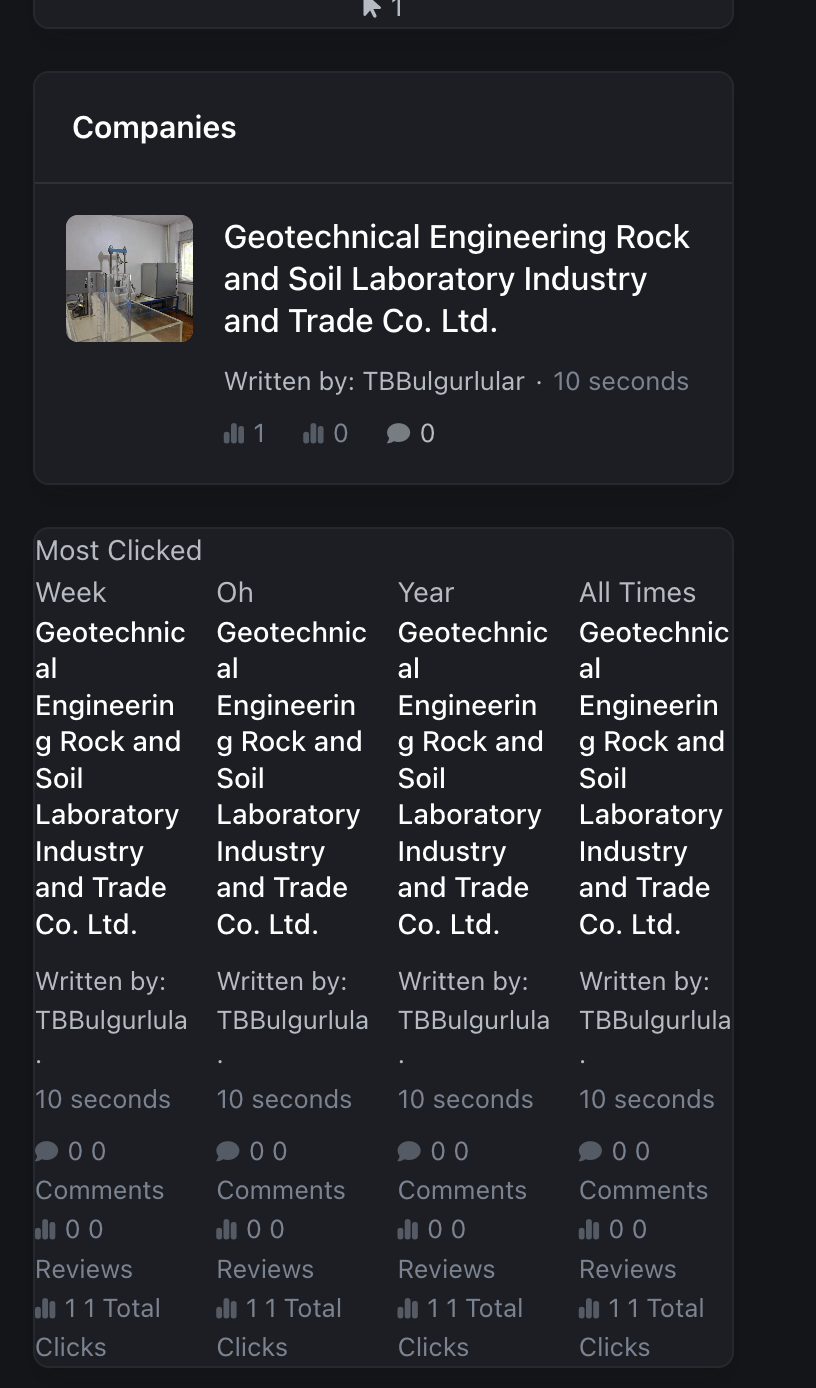
Task: Open the Geotechnical Engineering company thumbnail image
Action: click(130, 279)
